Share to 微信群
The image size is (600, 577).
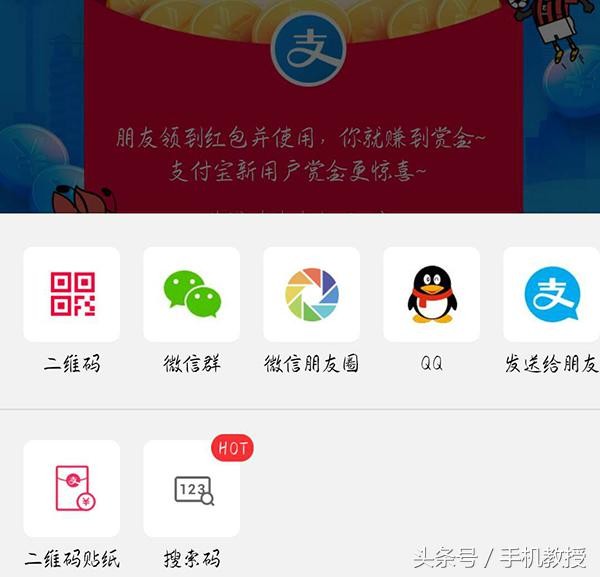[191, 295]
